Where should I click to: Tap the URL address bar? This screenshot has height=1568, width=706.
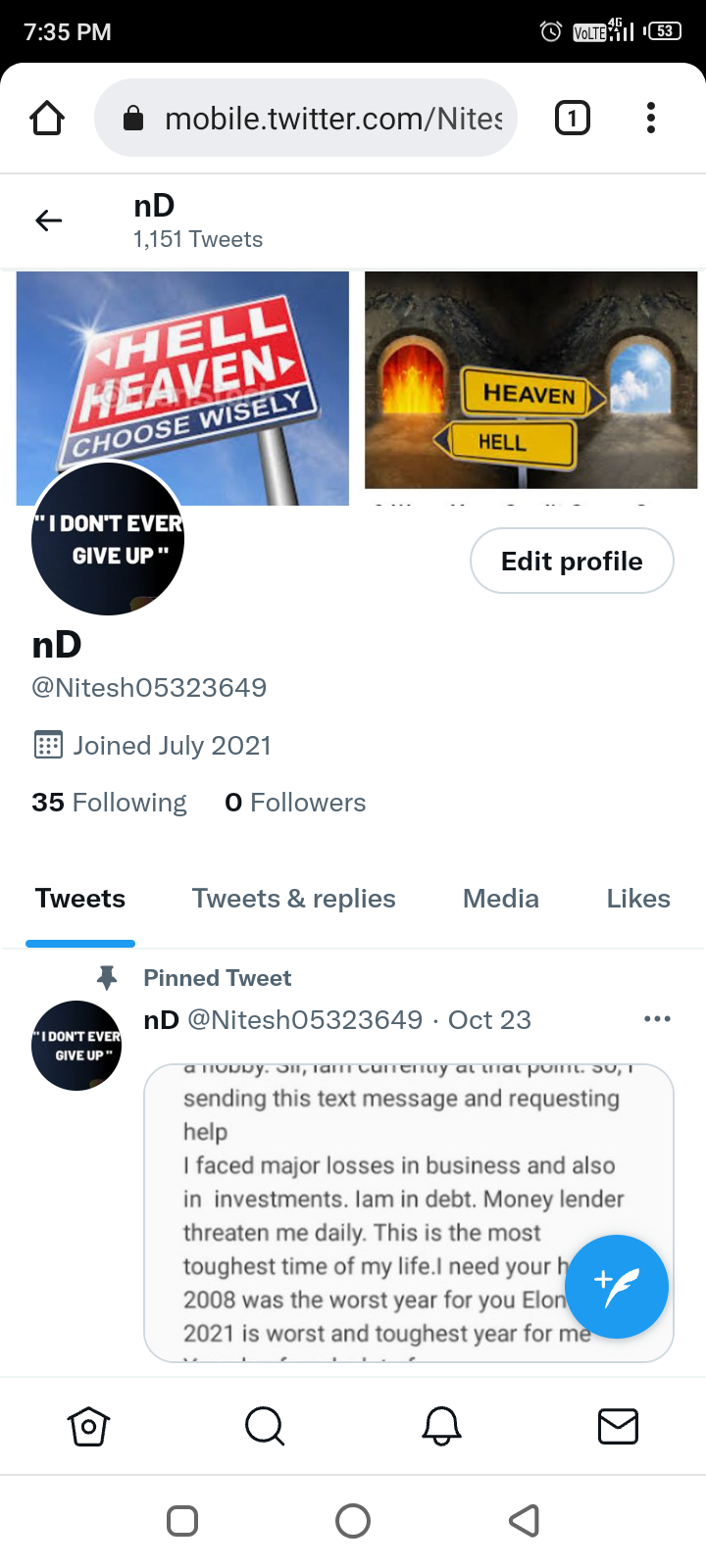point(306,118)
